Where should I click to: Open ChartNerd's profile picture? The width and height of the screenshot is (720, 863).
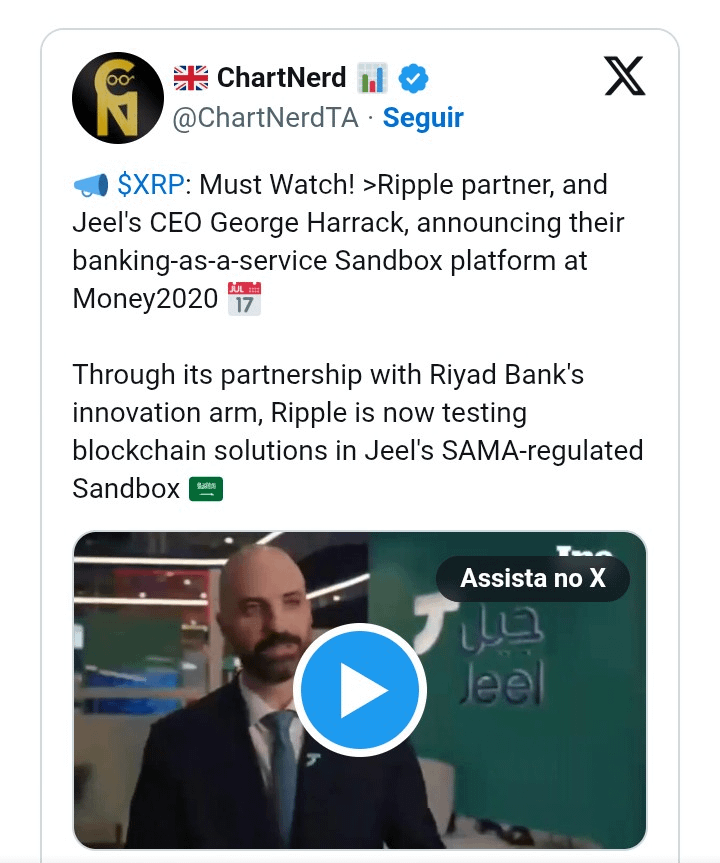(118, 98)
